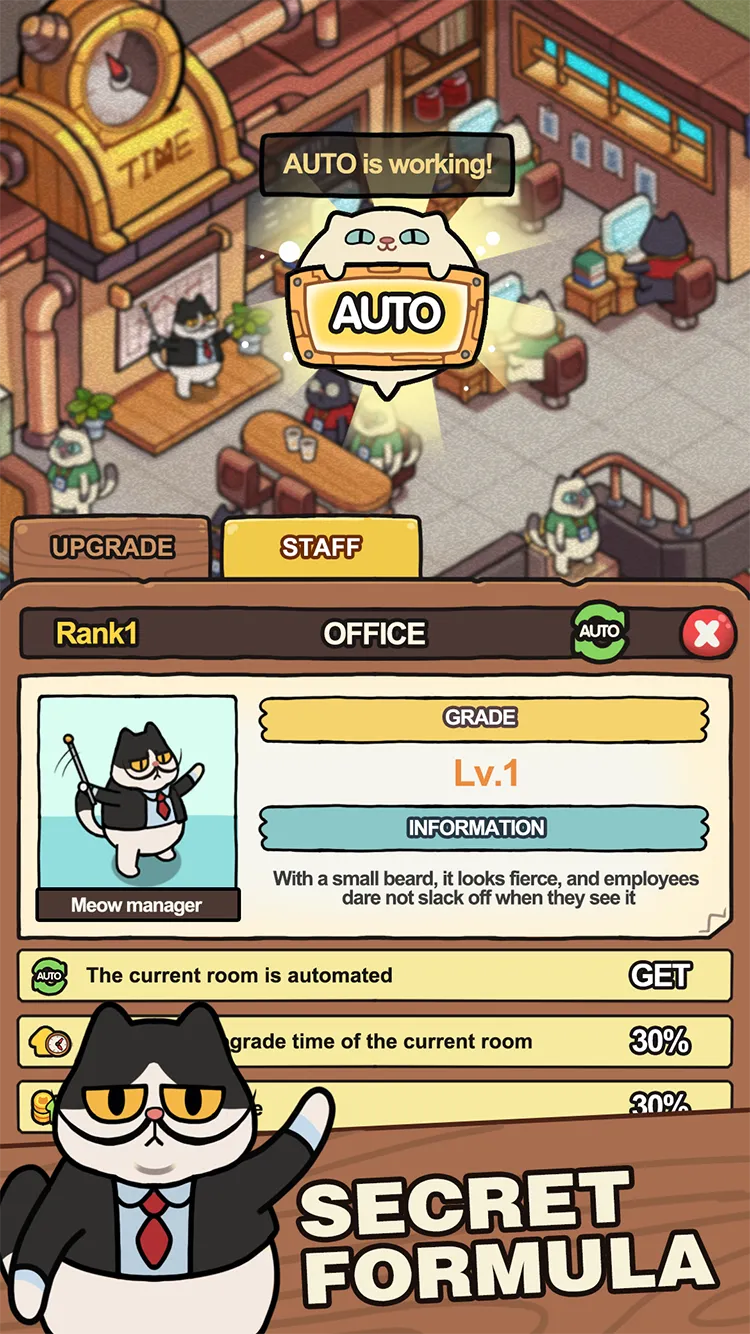Screen dimensions: 750x1334
Task: Select the glowing white cat above the AUTO badge
Action: coord(387,240)
